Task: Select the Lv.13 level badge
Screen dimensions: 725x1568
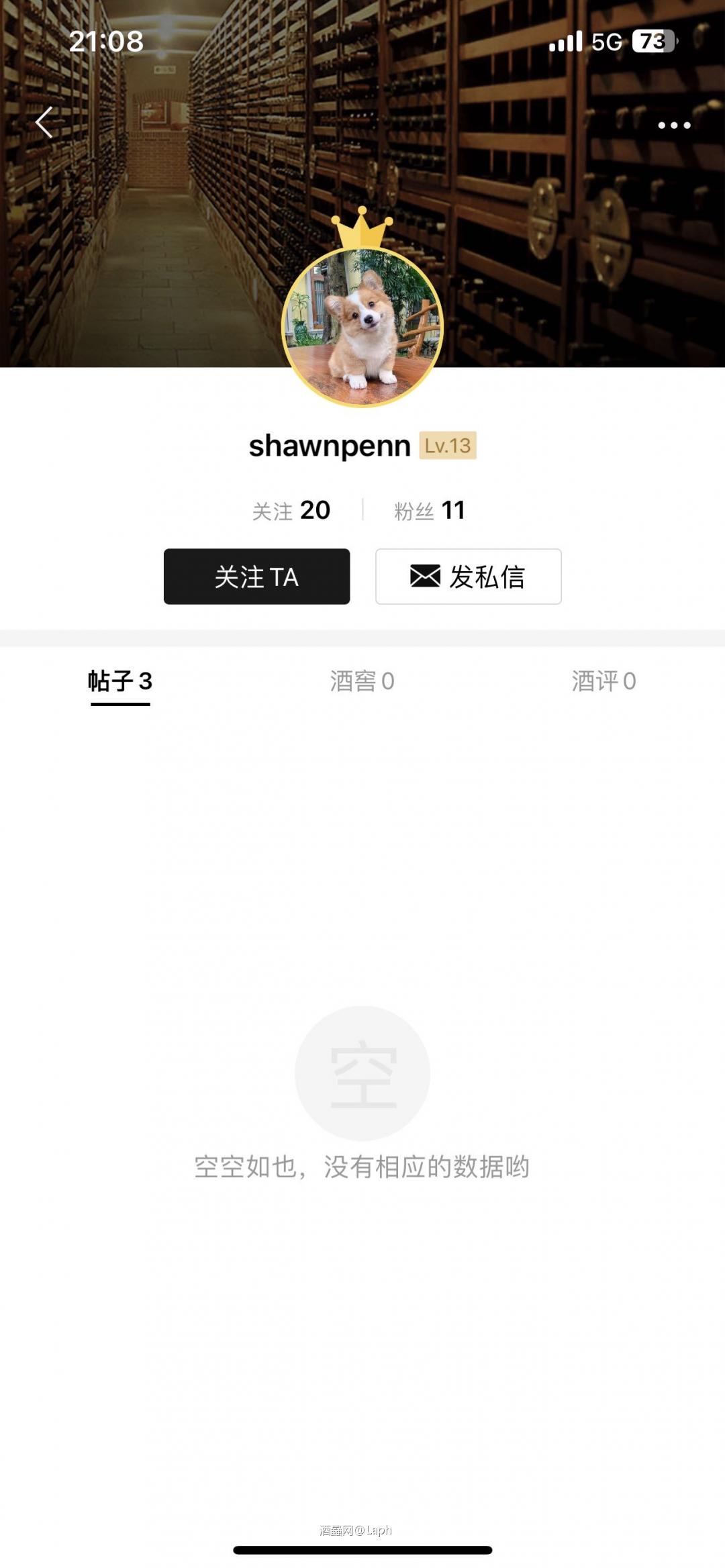Action: coord(448,446)
